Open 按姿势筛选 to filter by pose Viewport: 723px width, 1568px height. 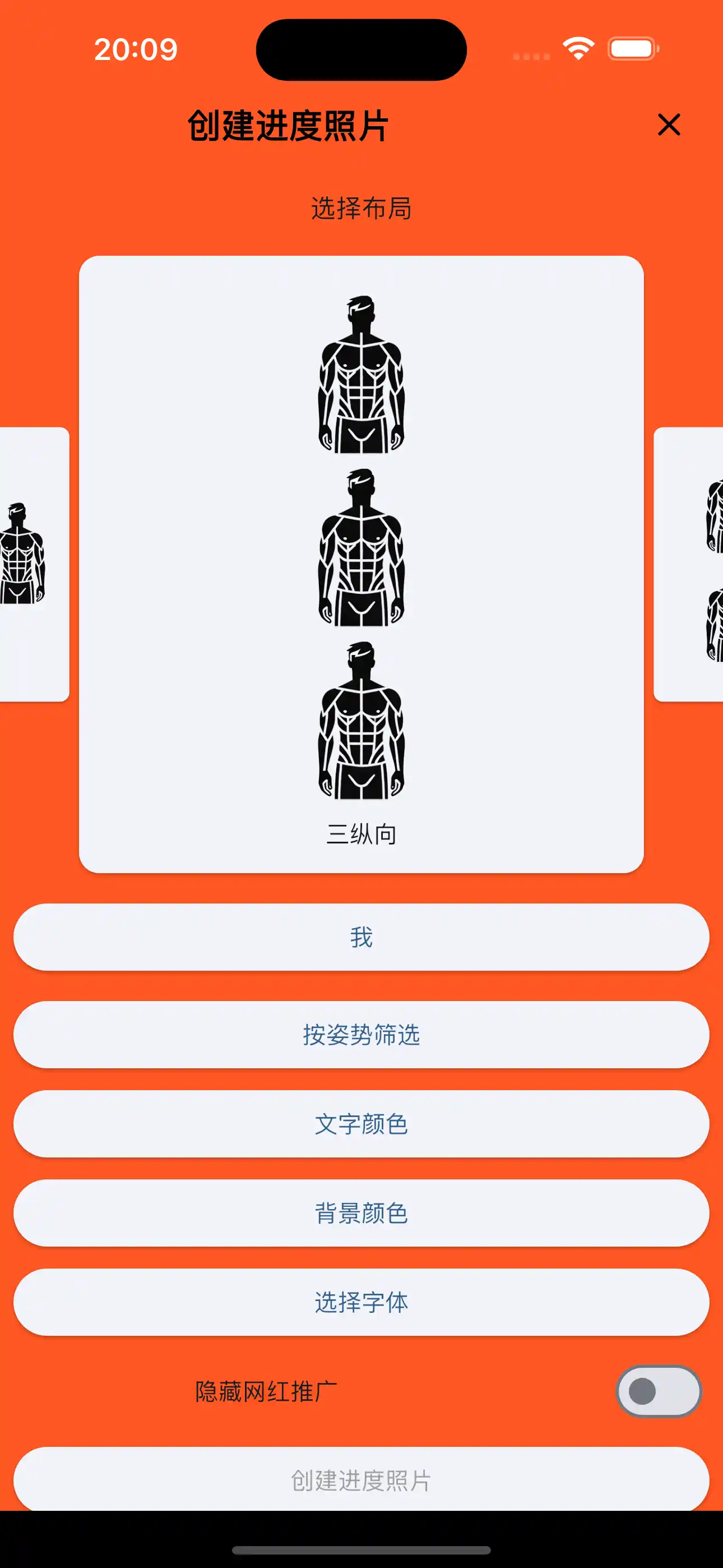coord(361,1034)
